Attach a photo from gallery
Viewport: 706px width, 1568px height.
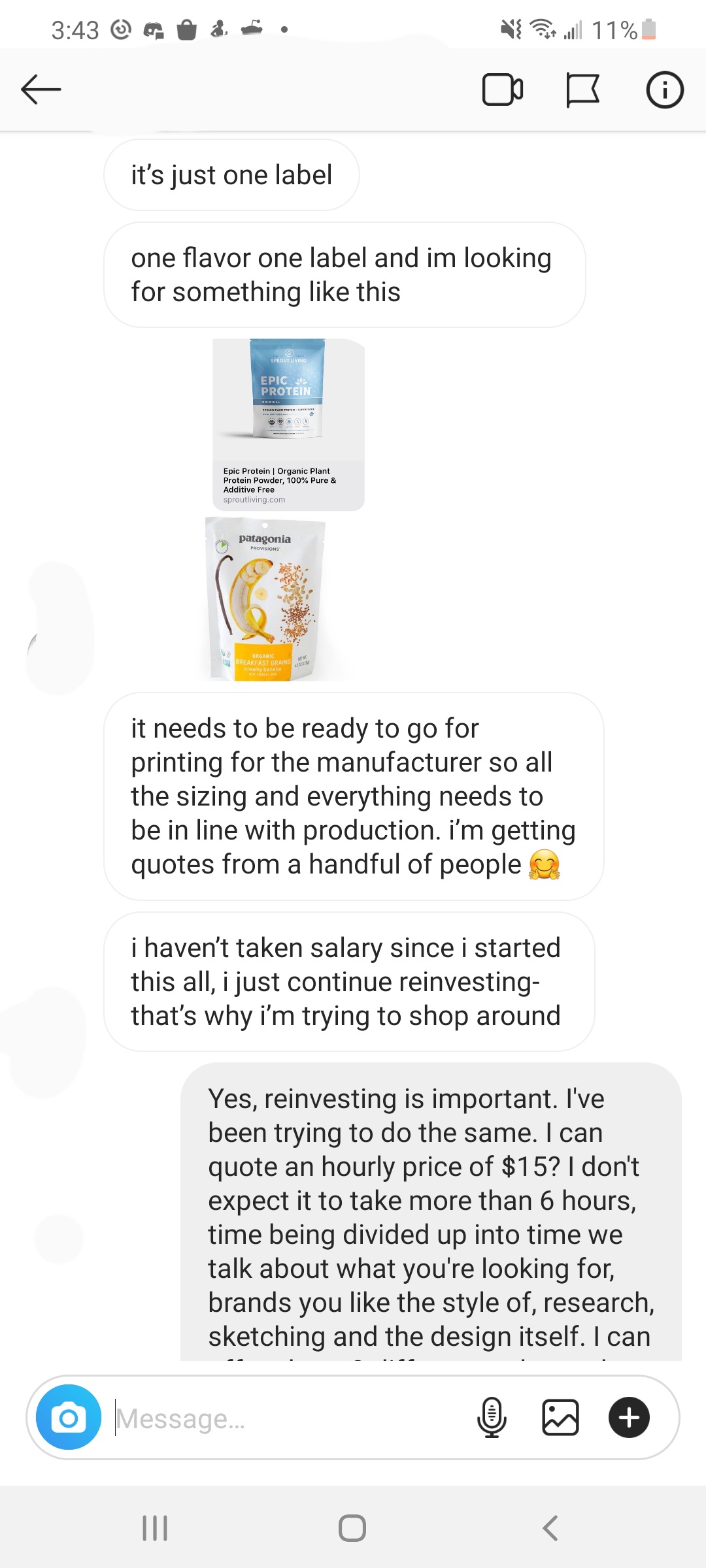pos(561,1417)
